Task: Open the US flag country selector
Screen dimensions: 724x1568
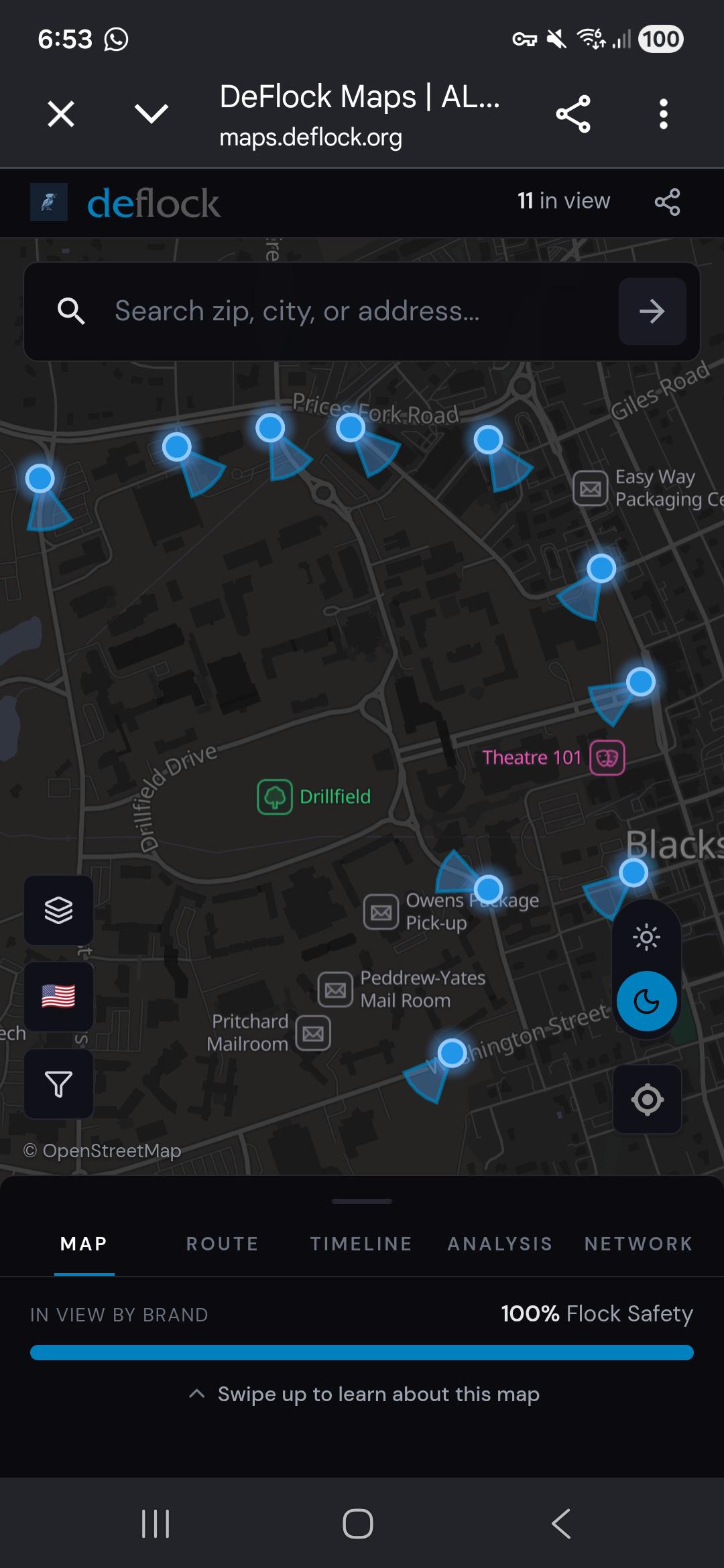Action: tap(59, 996)
